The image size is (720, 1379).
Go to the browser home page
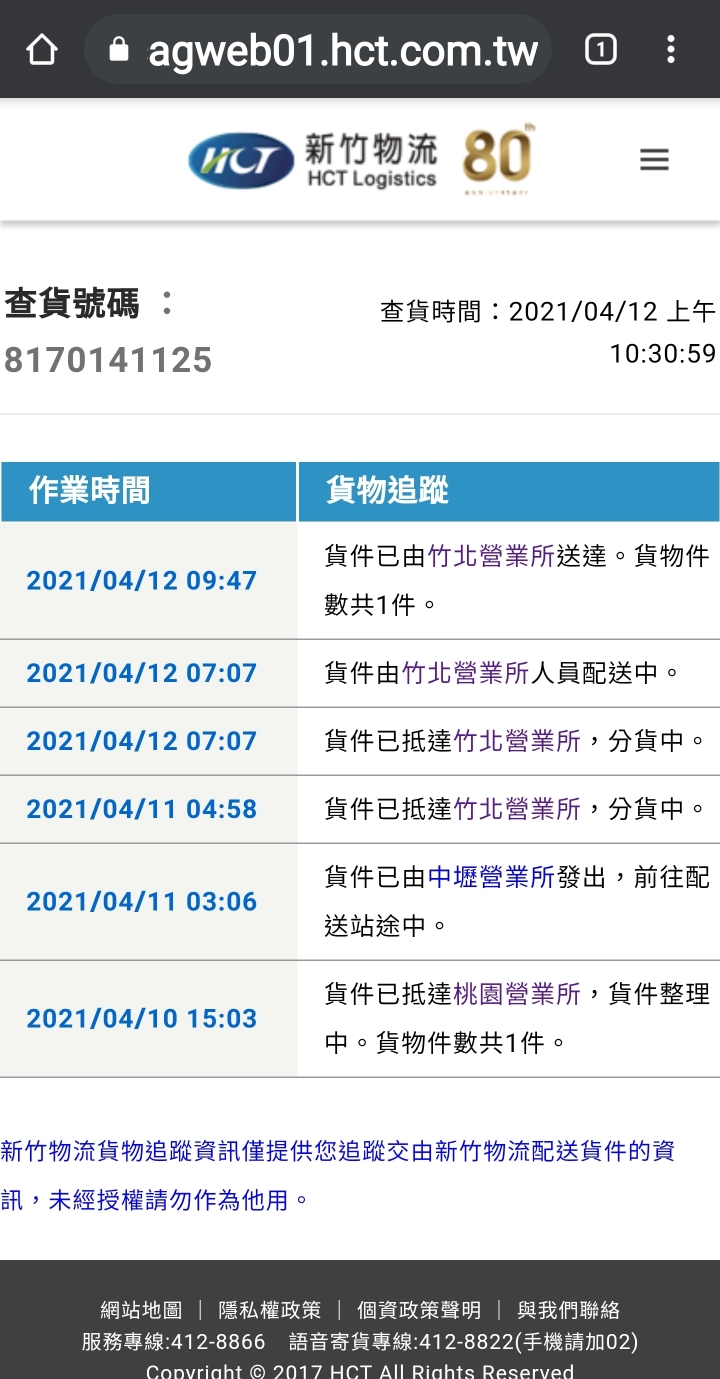(x=41, y=49)
